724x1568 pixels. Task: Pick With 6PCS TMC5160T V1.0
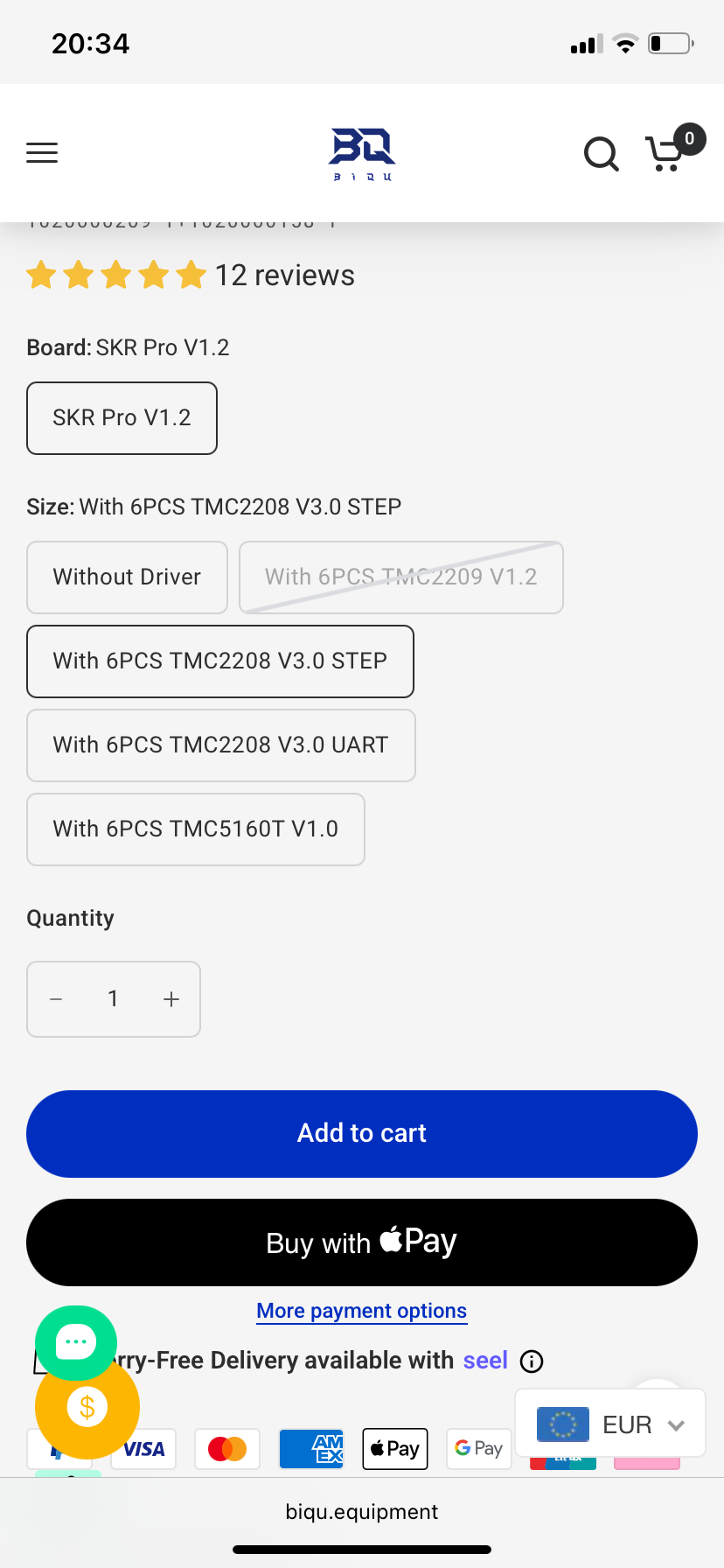click(195, 829)
